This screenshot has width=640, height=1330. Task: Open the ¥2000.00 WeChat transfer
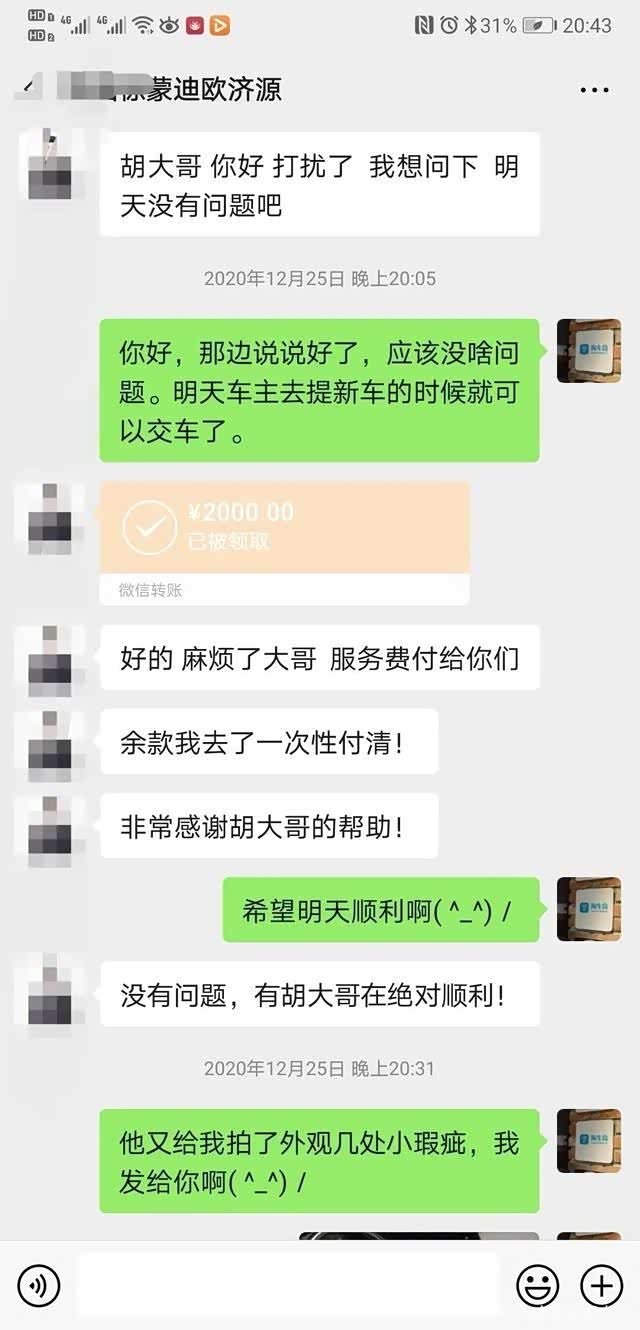(x=285, y=542)
